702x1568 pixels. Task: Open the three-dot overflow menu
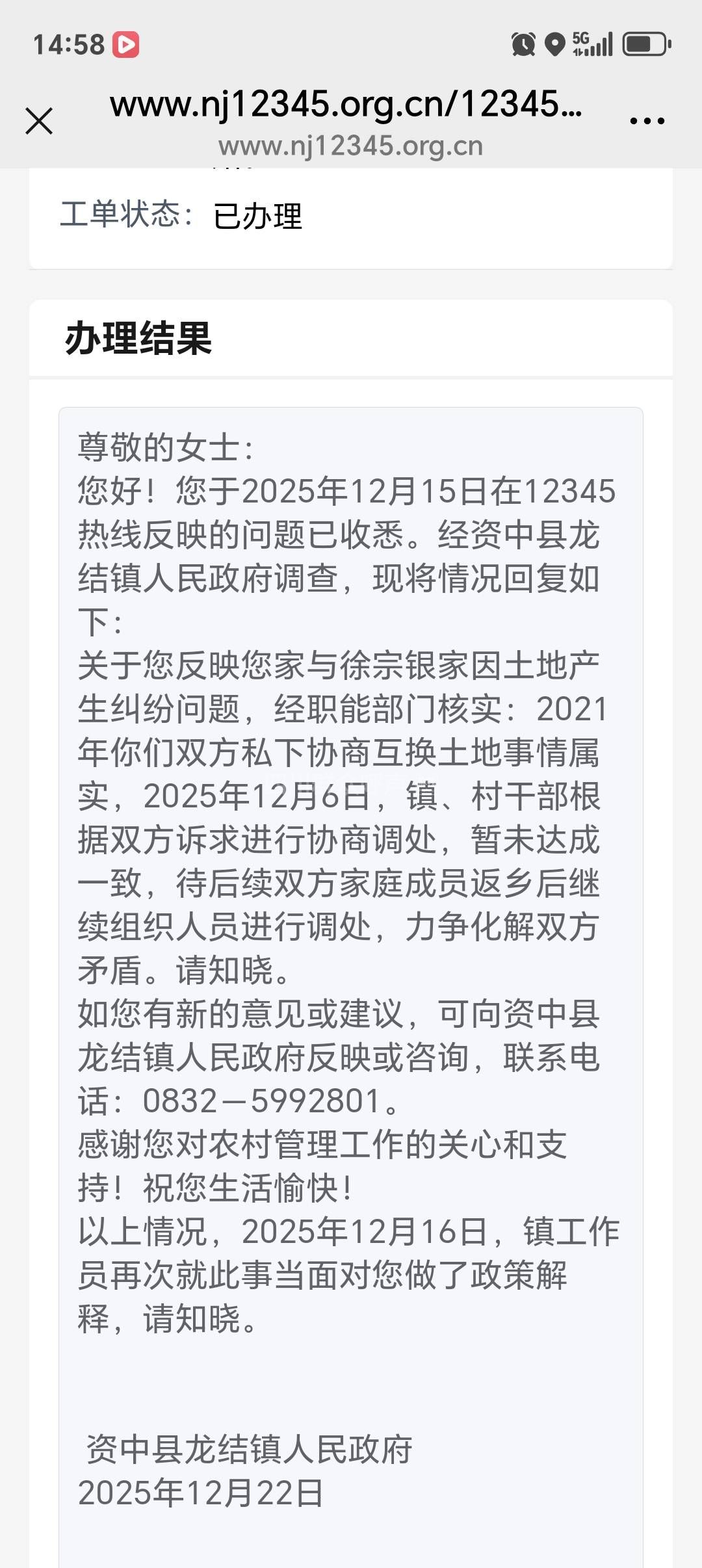(x=647, y=121)
